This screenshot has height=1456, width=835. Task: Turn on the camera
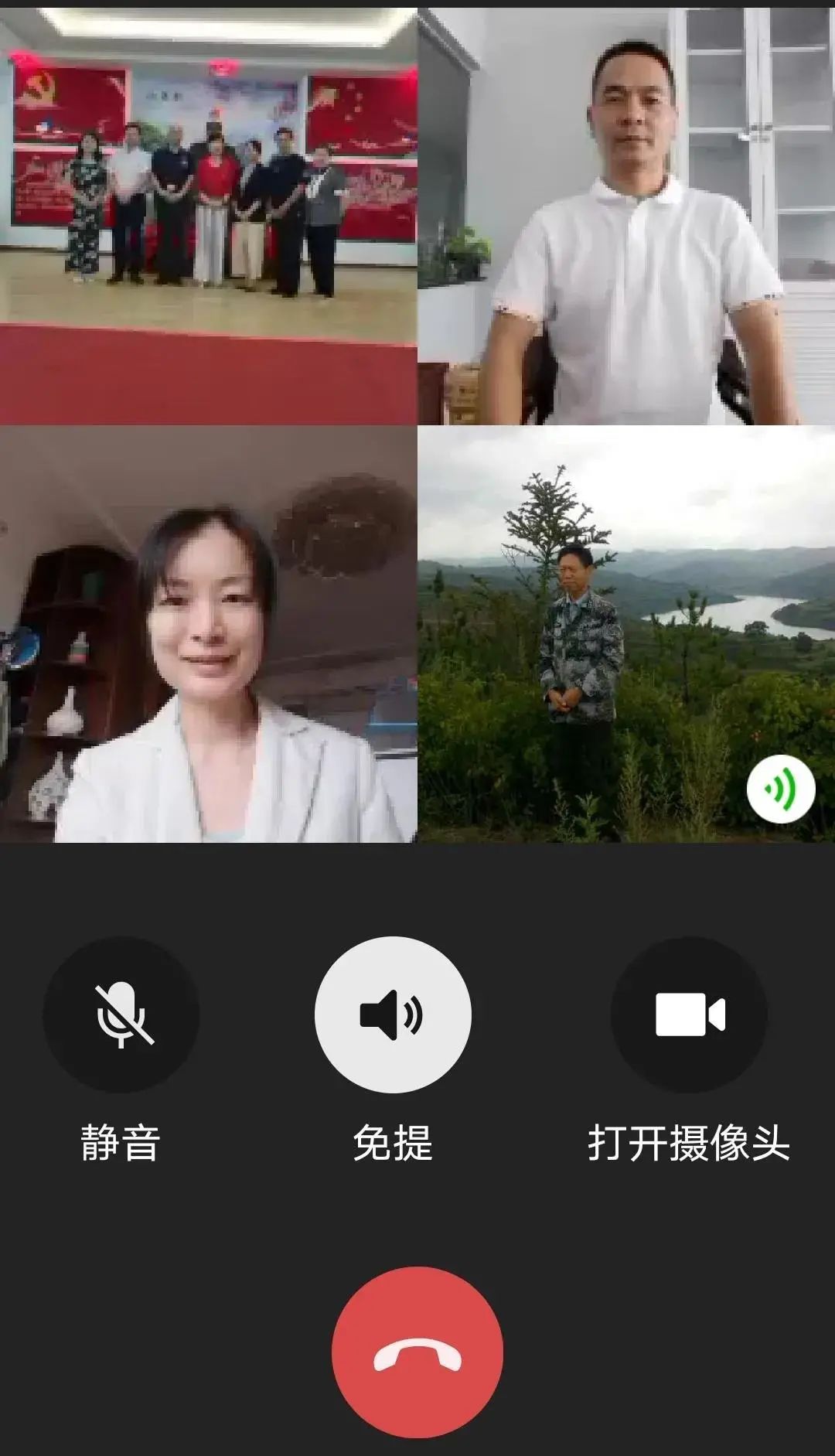click(689, 1014)
